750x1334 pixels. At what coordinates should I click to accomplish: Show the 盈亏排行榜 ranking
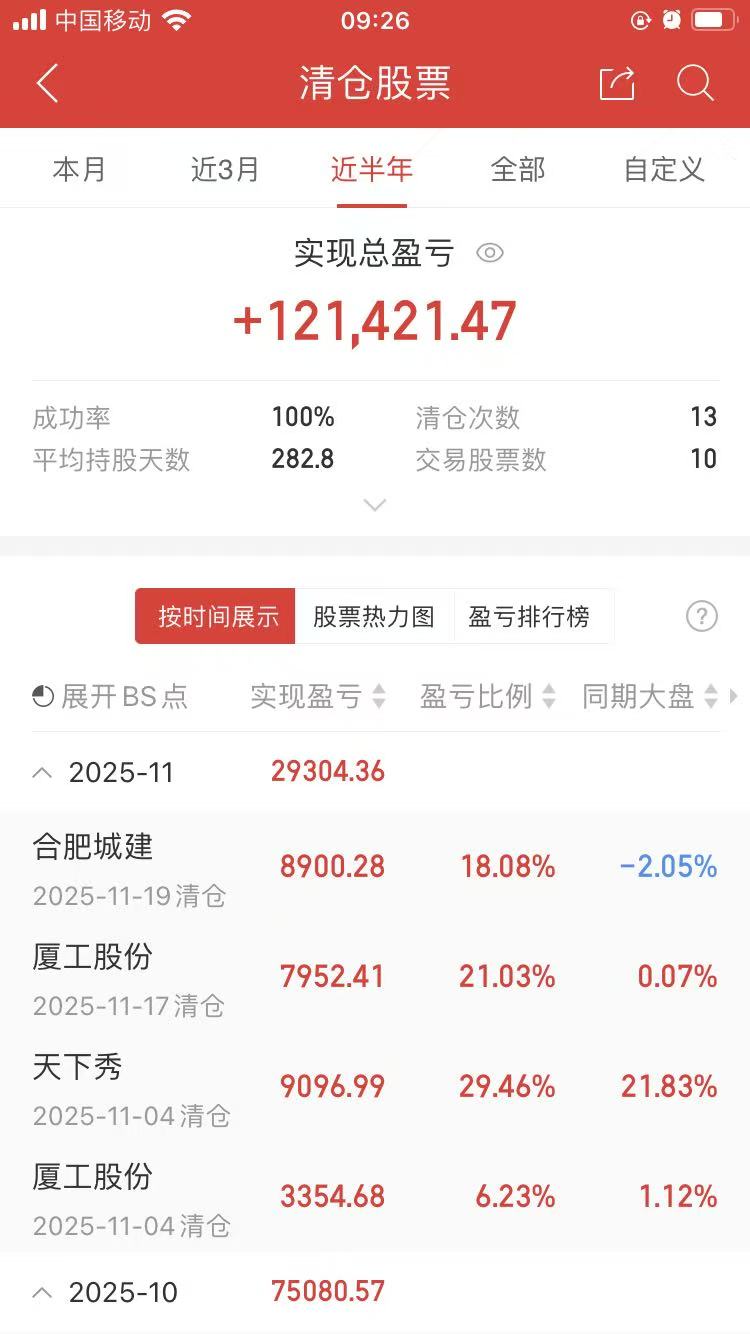coord(529,617)
